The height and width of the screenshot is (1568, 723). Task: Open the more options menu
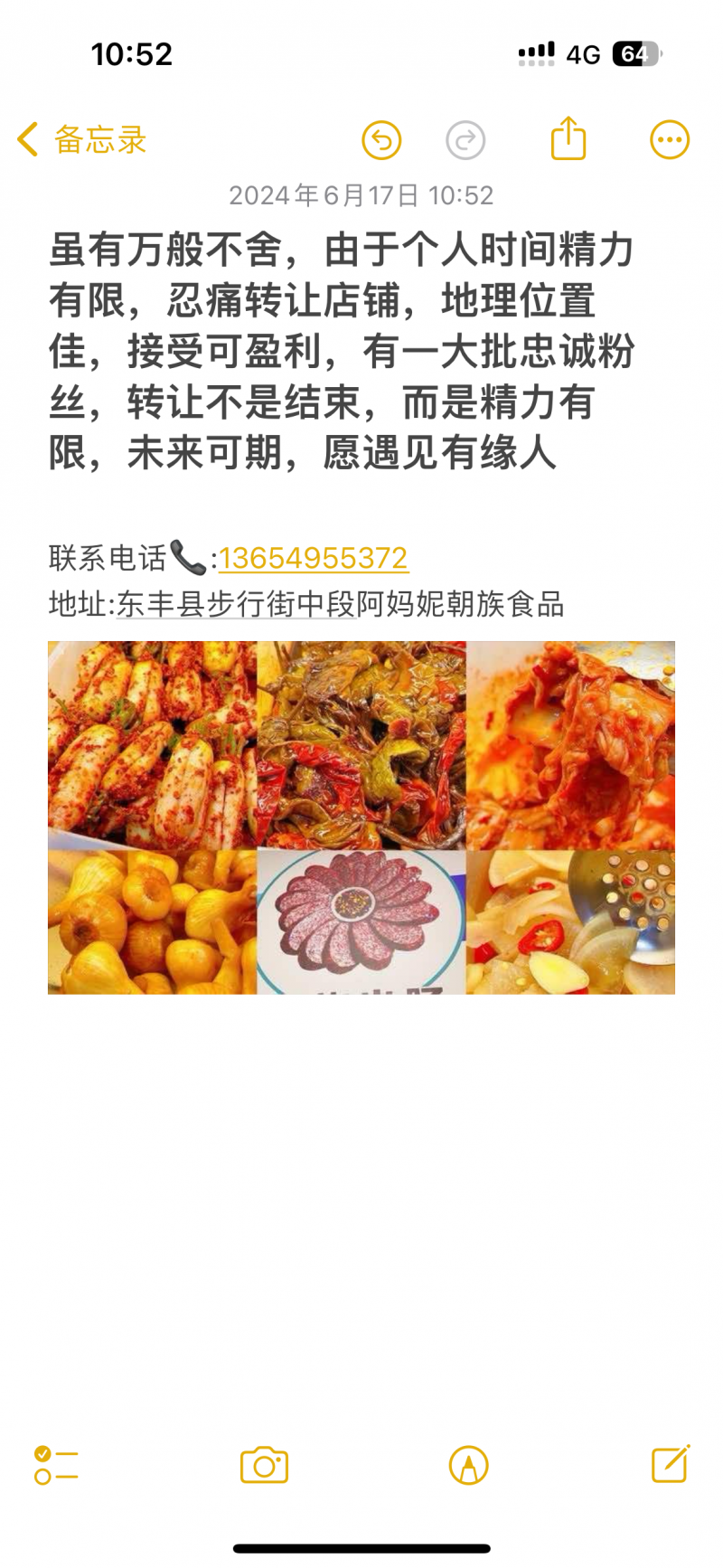coord(670,140)
